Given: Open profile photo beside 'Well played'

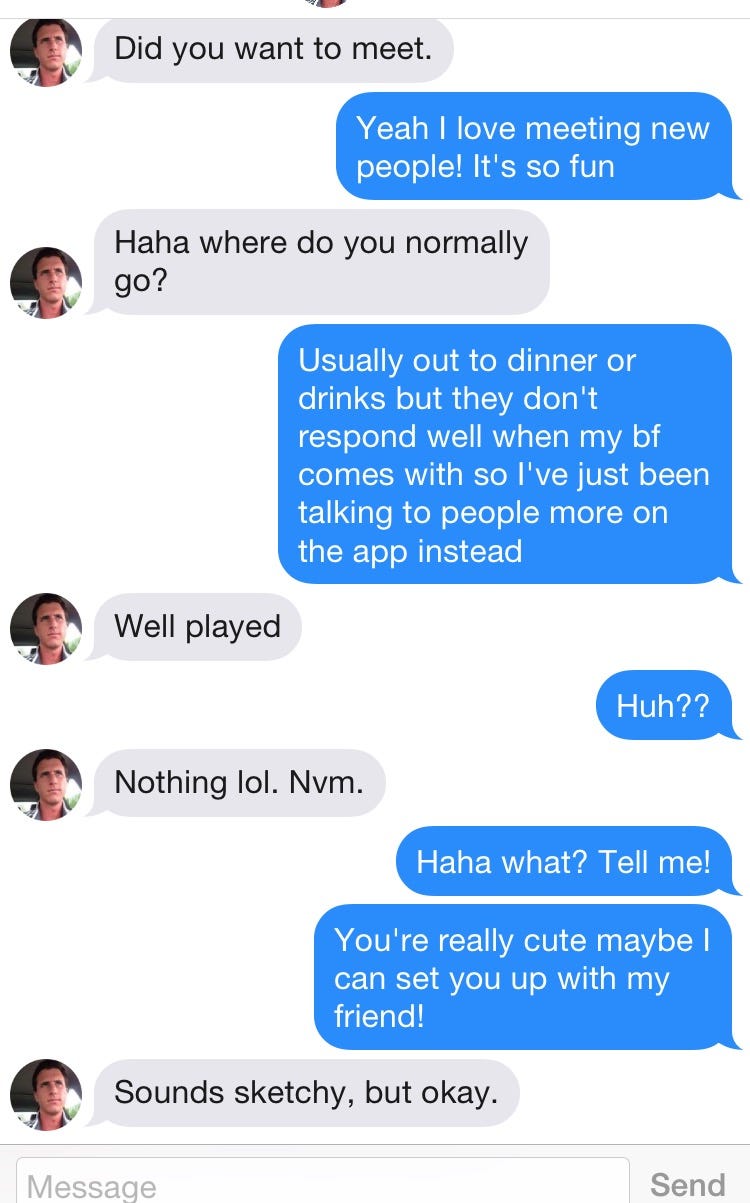Looking at the screenshot, I should pyautogui.click(x=45, y=629).
